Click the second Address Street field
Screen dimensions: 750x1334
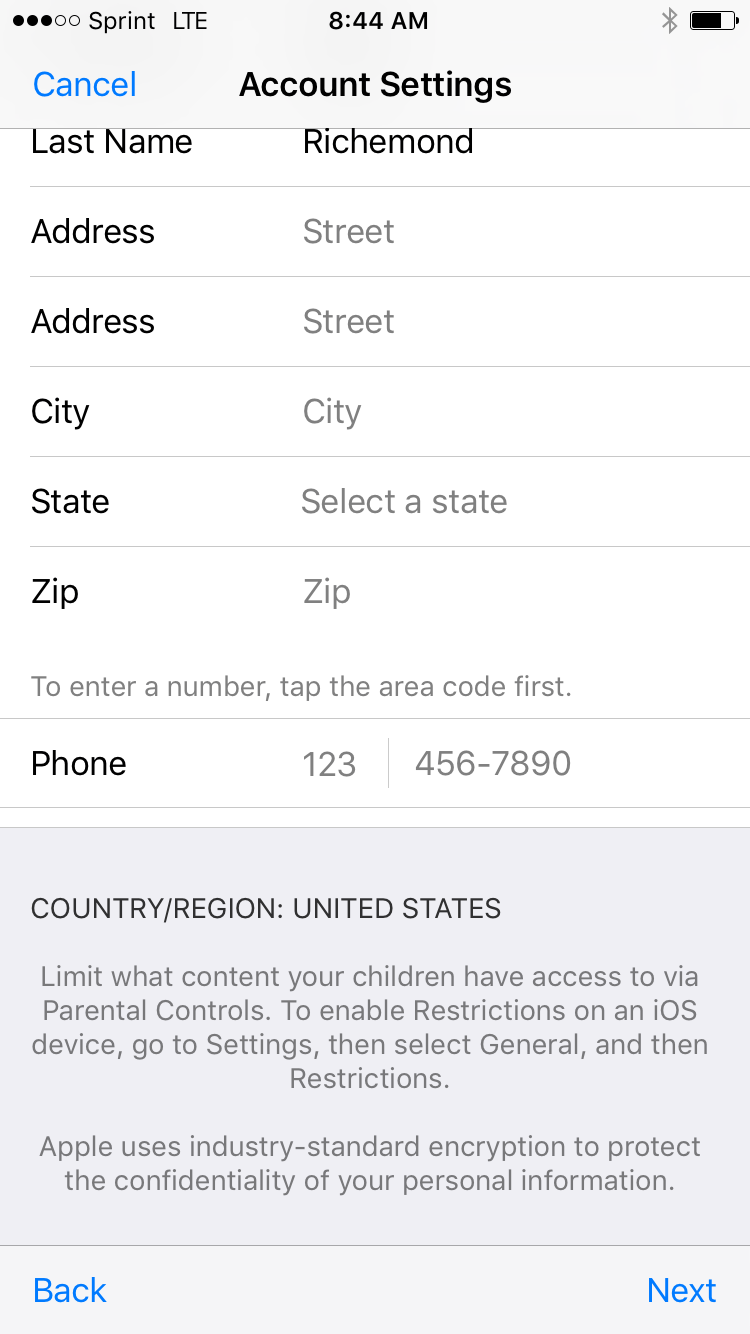coord(347,322)
